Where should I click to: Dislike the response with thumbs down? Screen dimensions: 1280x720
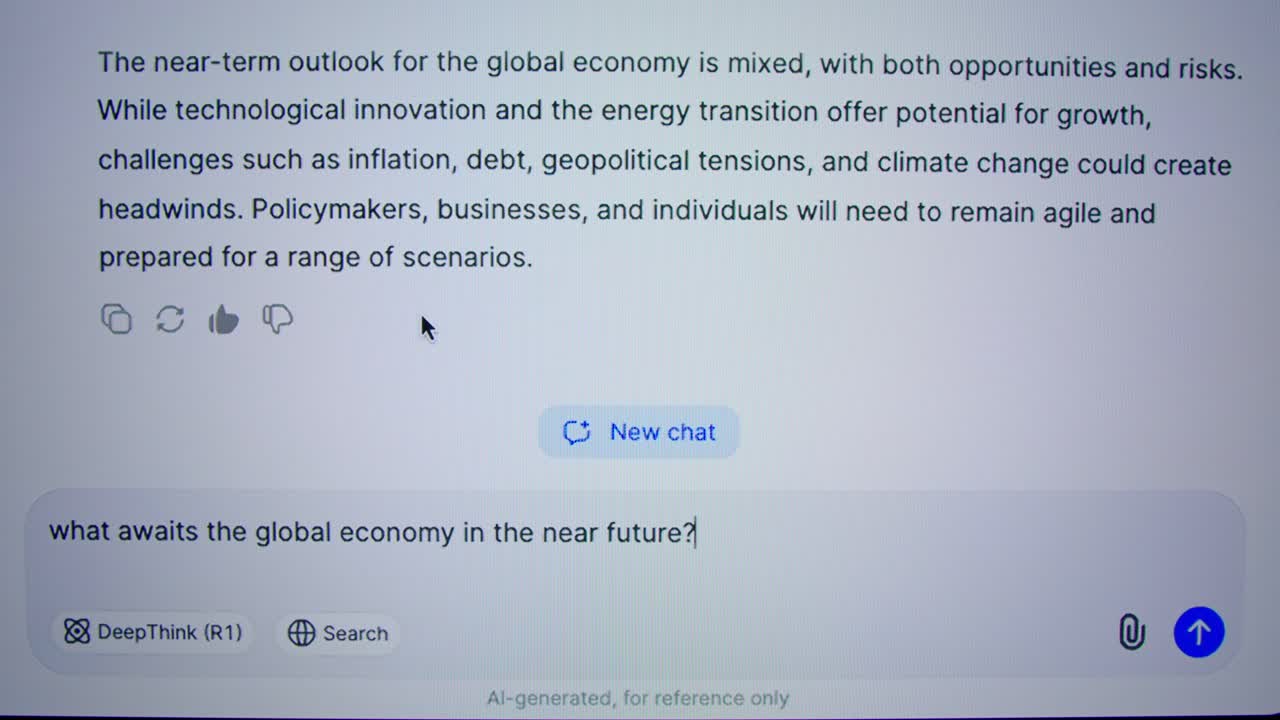tap(277, 319)
